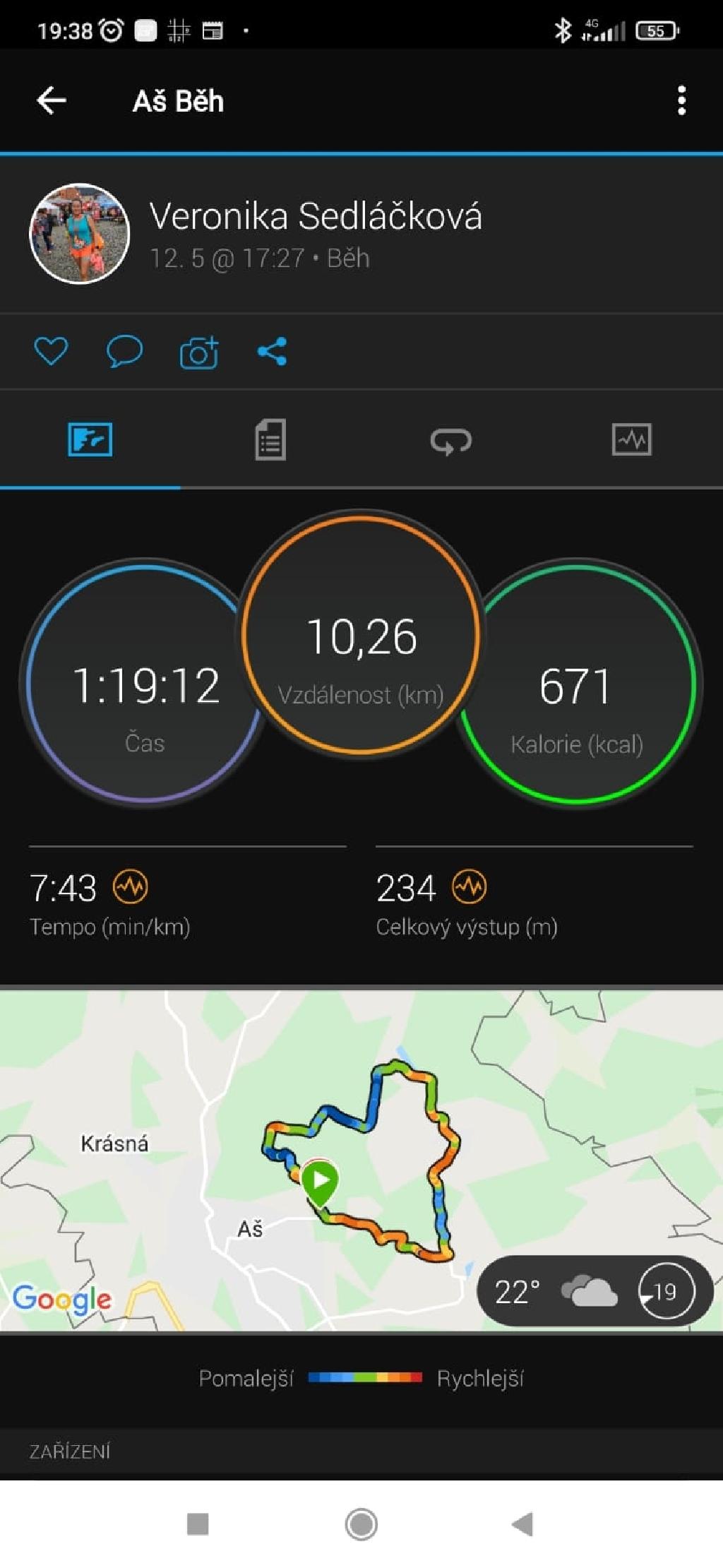The image size is (723, 1568).
Task: View pace chart icon next to 7:43
Action: [131, 886]
